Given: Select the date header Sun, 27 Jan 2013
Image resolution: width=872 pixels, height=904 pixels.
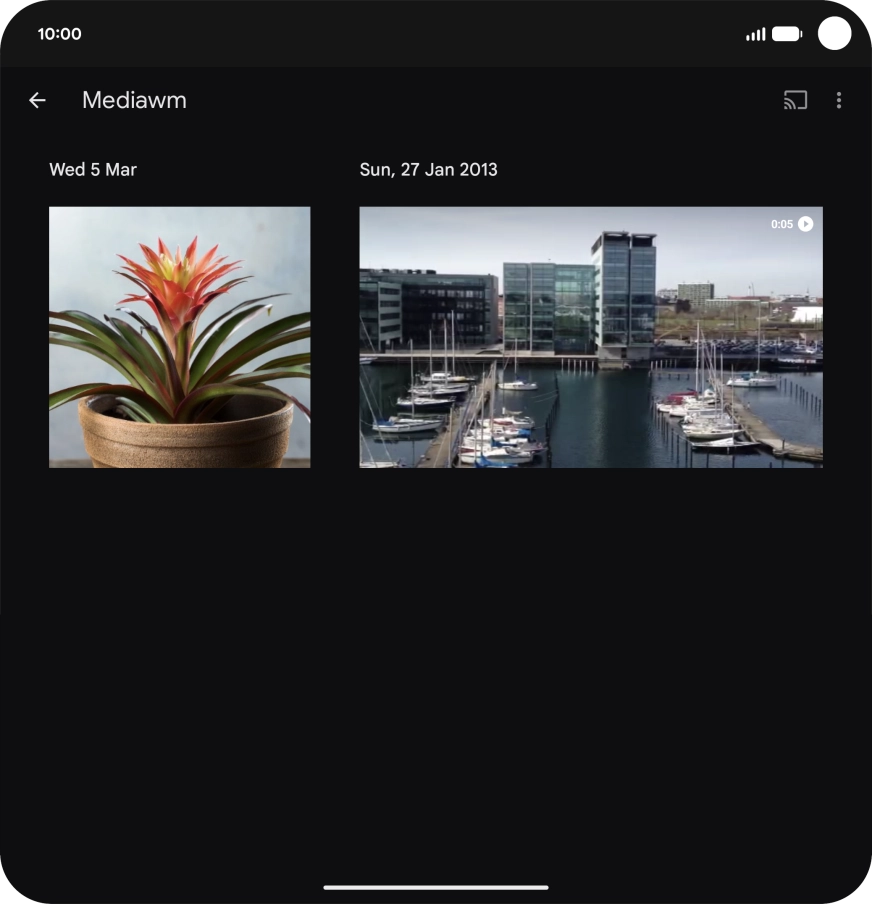Looking at the screenshot, I should pyautogui.click(x=428, y=169).
